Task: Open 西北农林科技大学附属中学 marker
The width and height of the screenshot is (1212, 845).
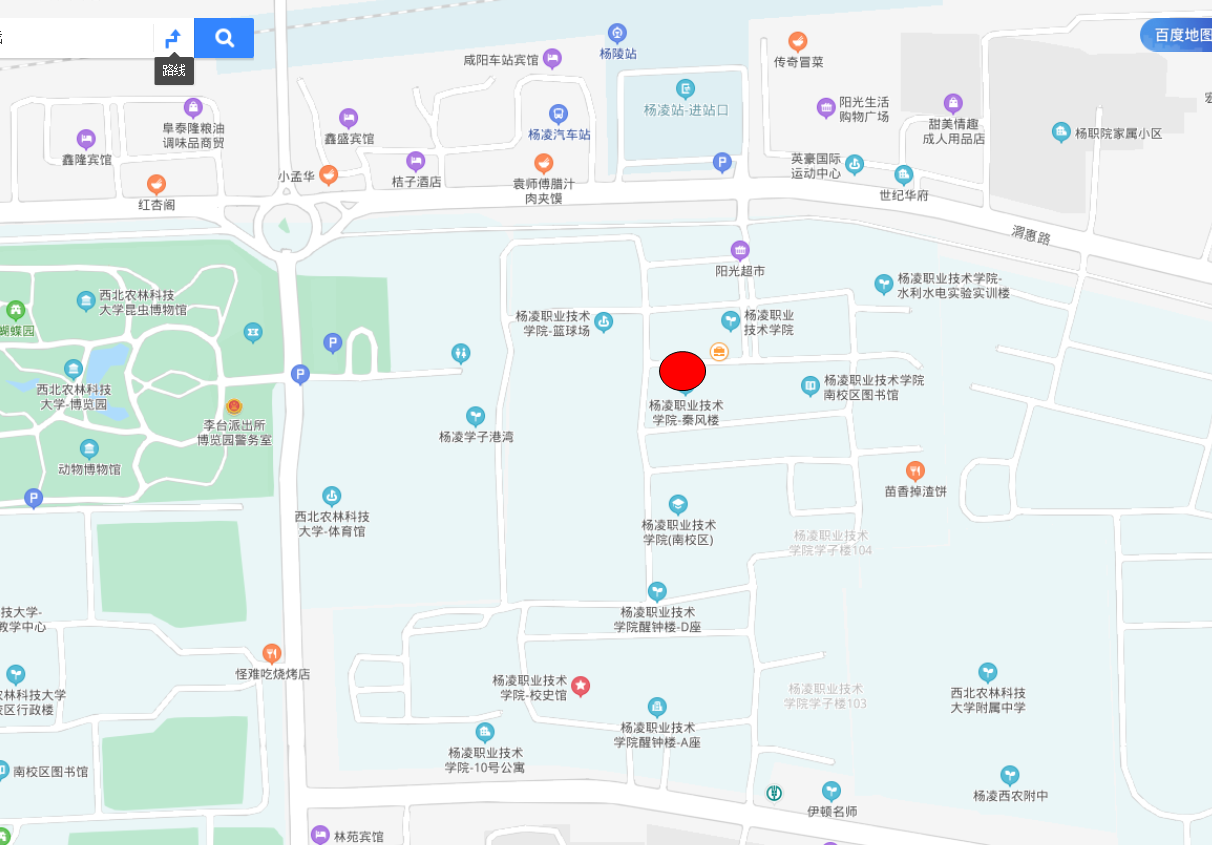Action: pyautogui.click(x=987, y=672)
